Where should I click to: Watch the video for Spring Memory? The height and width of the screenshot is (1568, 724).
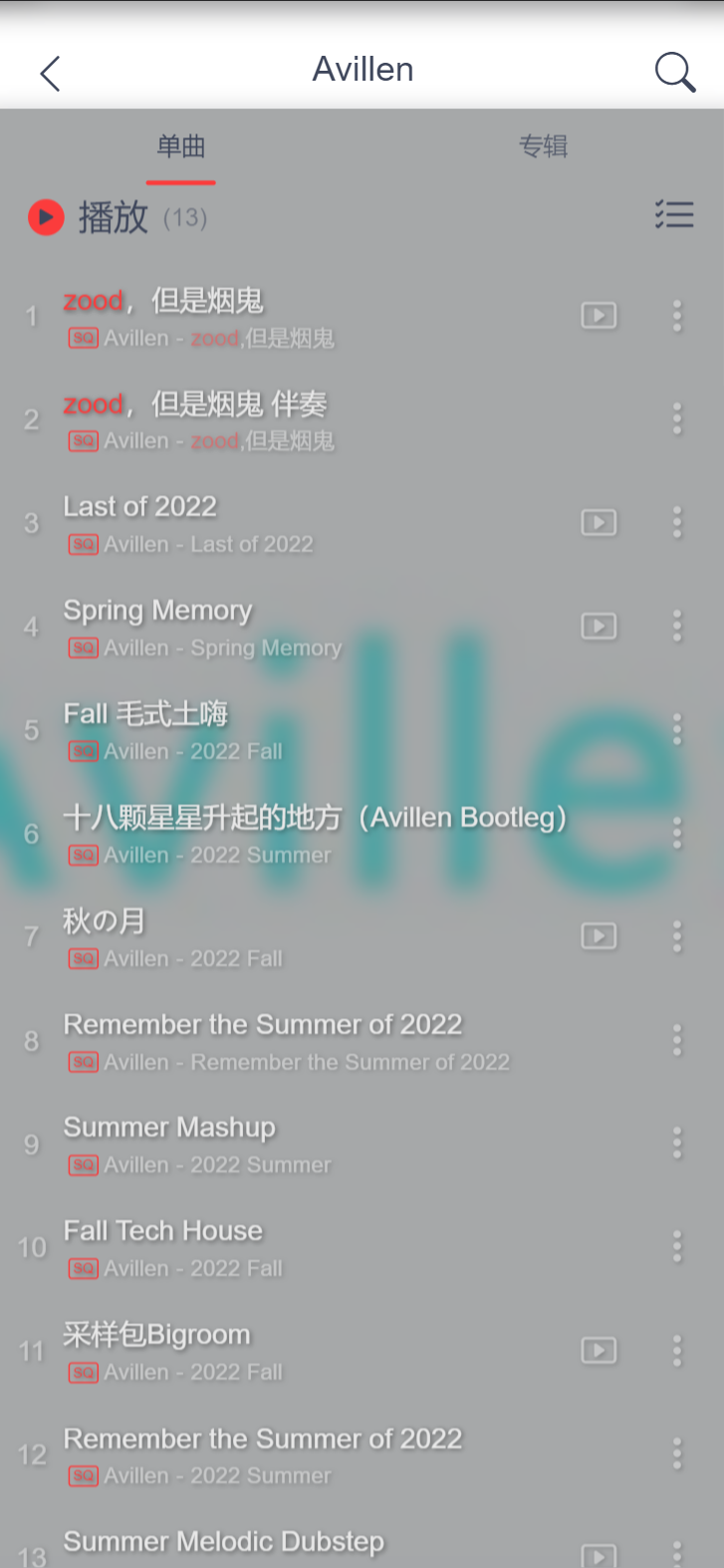(599, 627)
